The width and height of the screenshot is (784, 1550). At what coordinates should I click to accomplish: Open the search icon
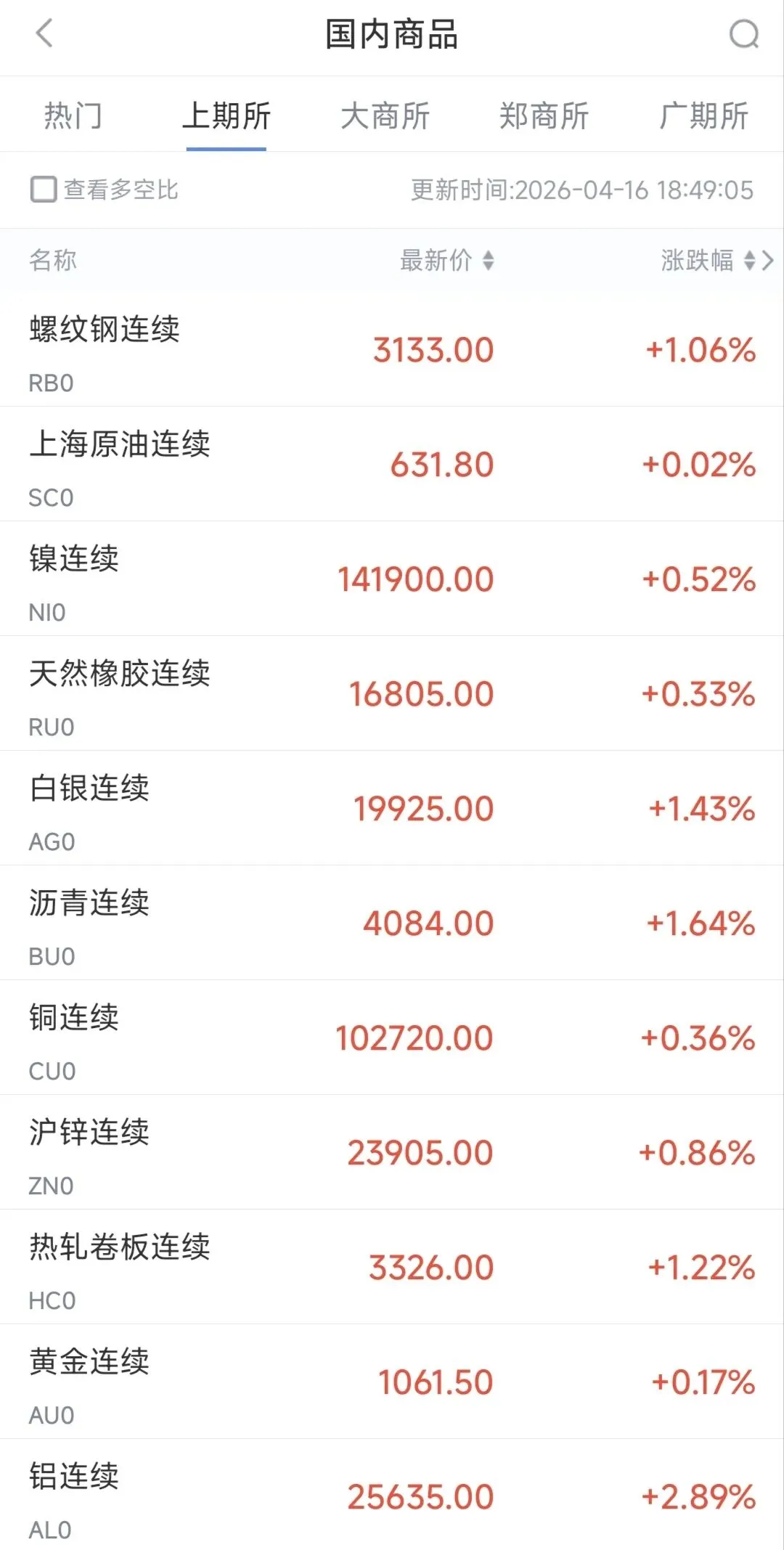tap(743, 33)
